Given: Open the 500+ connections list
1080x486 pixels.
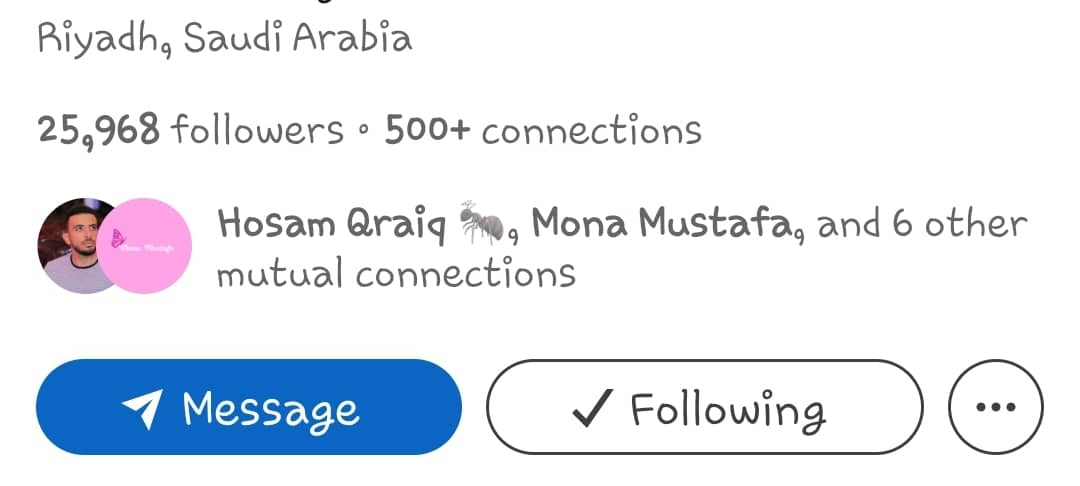Looking at the screenshot, I should pos(543,130).
